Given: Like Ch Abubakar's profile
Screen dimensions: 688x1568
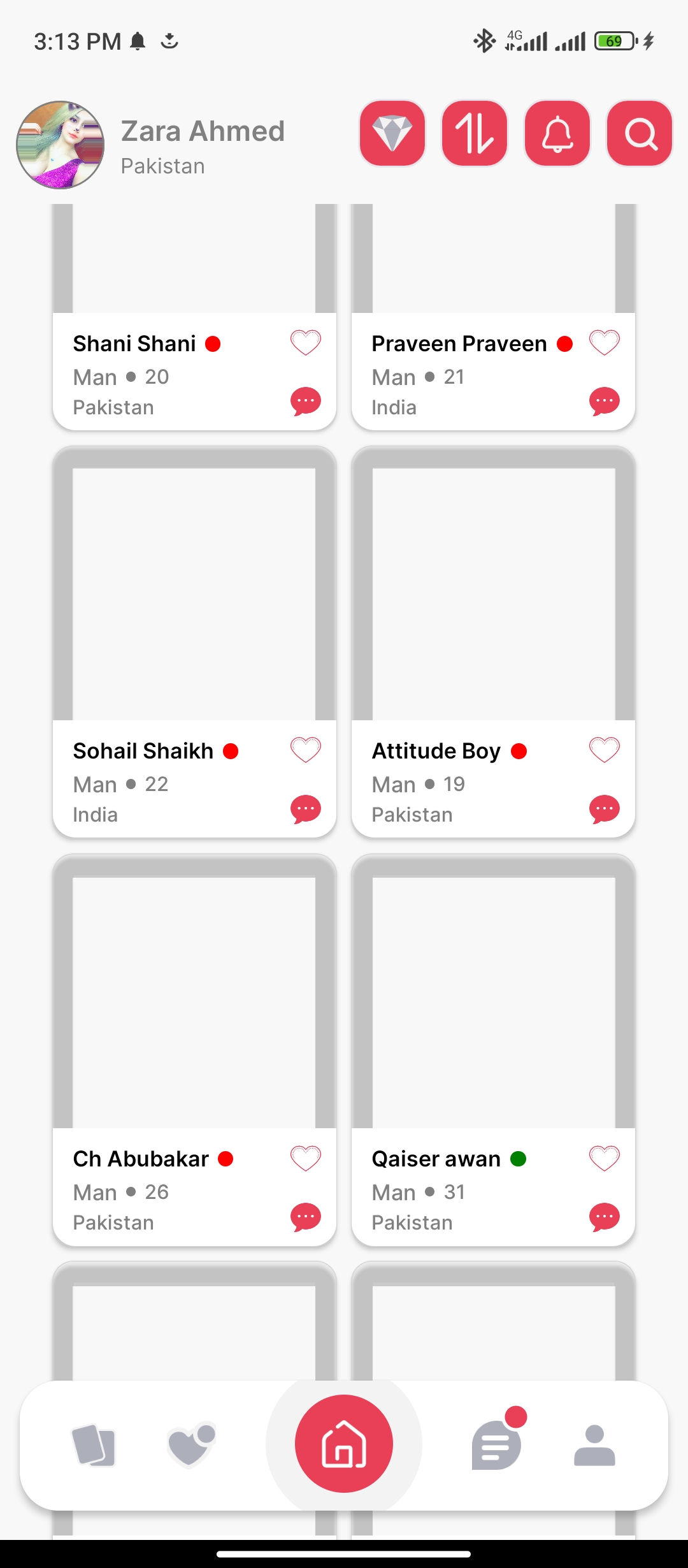Looking at the screenshot, I should point(306,1158).
